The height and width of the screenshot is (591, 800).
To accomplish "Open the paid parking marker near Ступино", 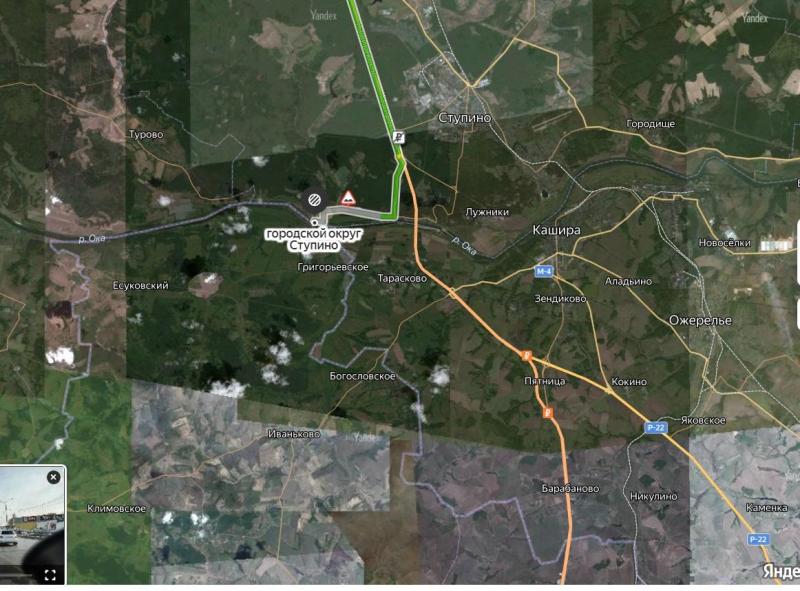I will coord(398,140).
